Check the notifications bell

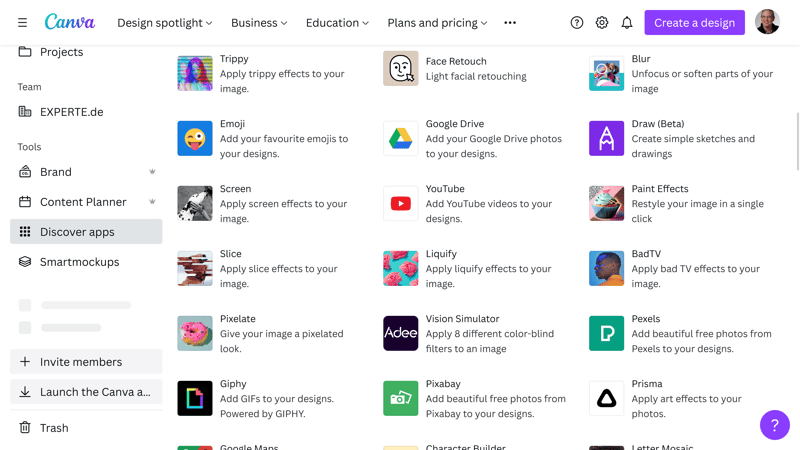pos(627,22)
